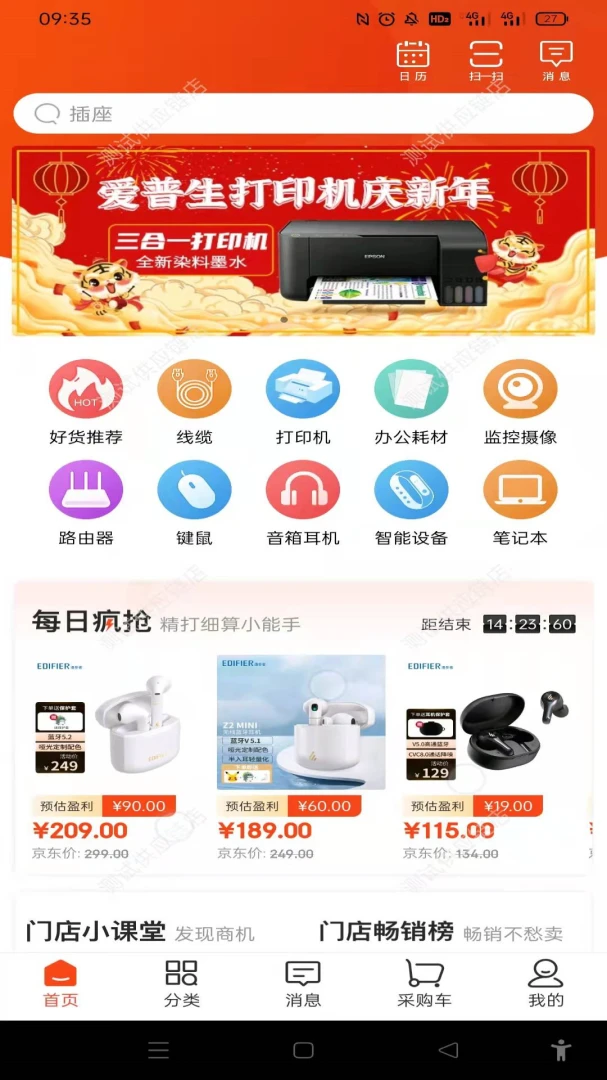The image size is (607, 1080).
Task: Open the 监控摄像 category
Action: click(520, 401)
